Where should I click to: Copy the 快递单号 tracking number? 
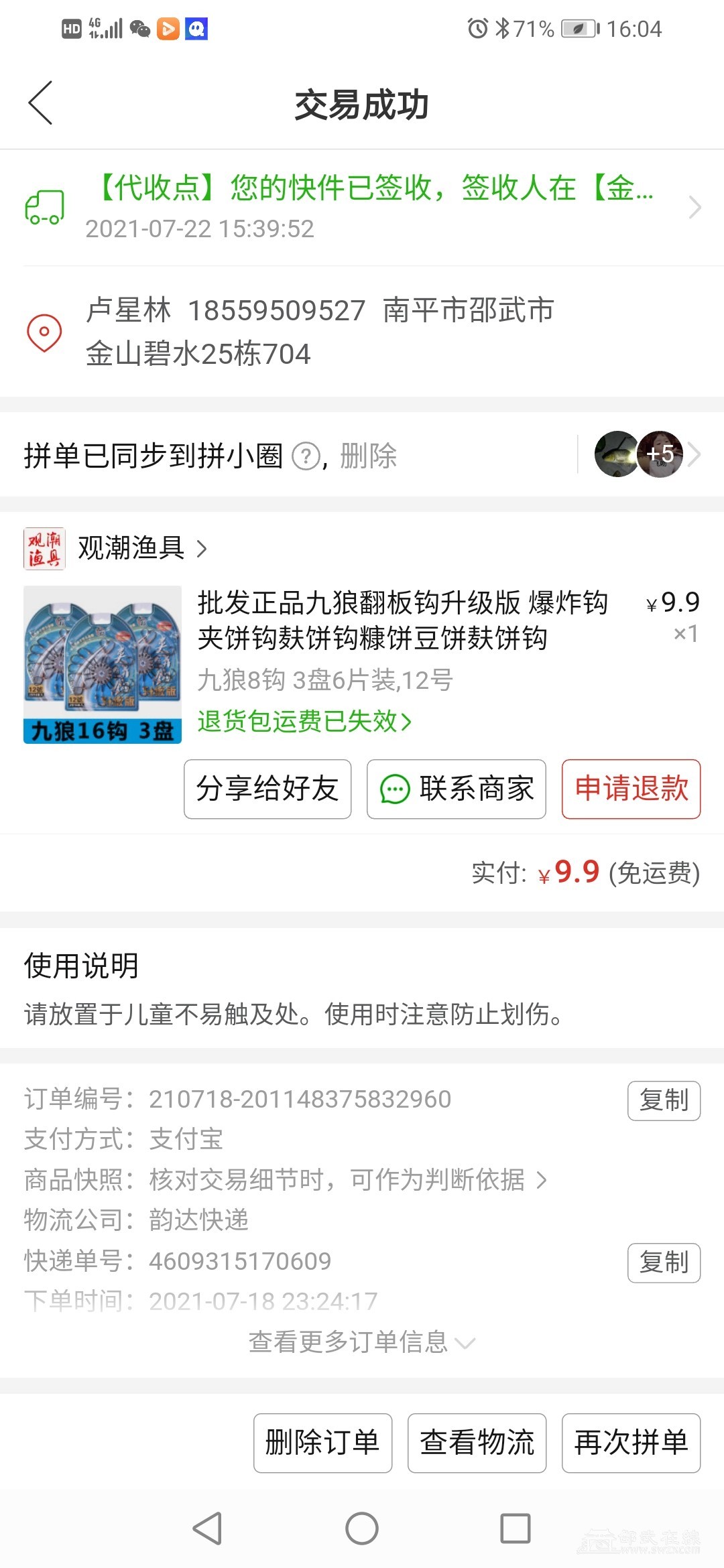(x=664, y=1262)
